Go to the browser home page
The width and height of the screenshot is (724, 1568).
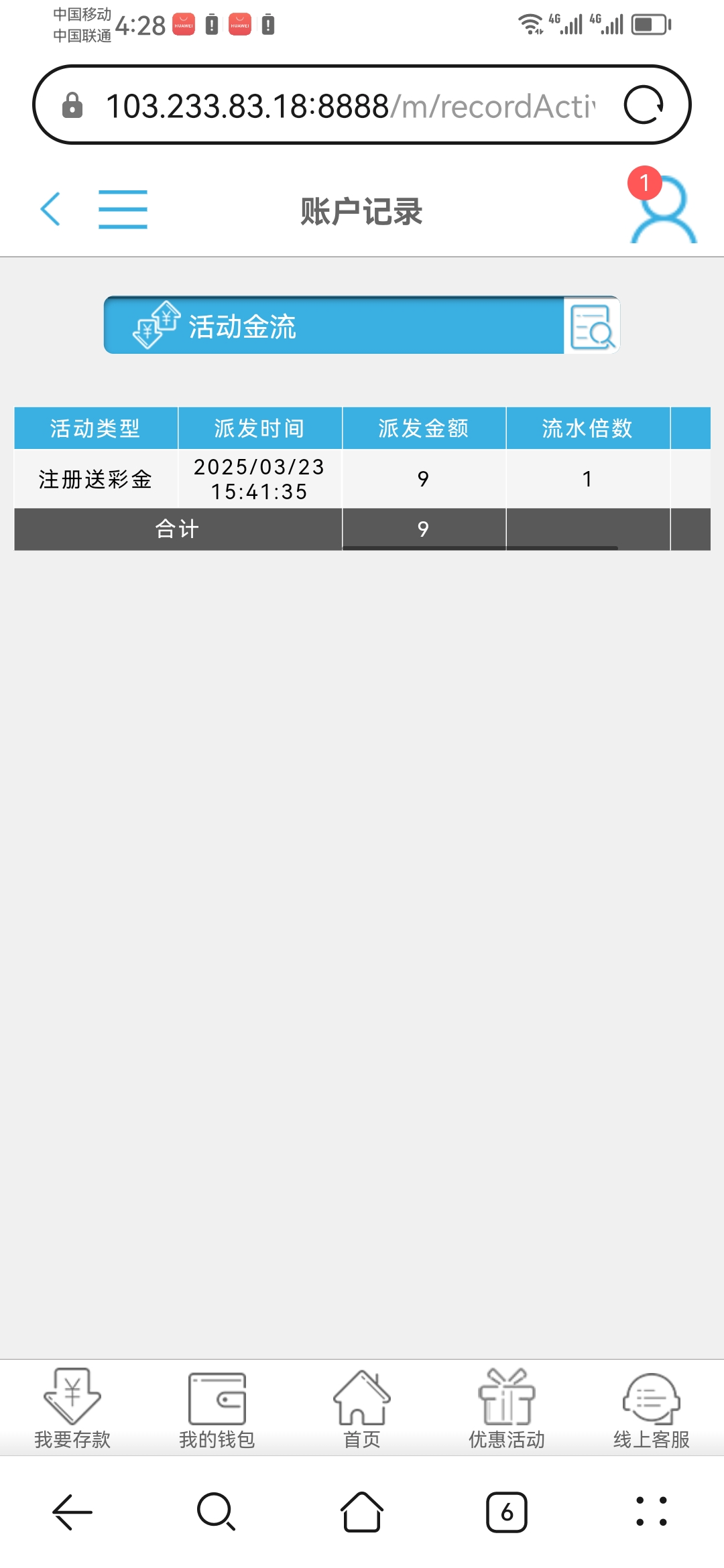pos(362,1512)
